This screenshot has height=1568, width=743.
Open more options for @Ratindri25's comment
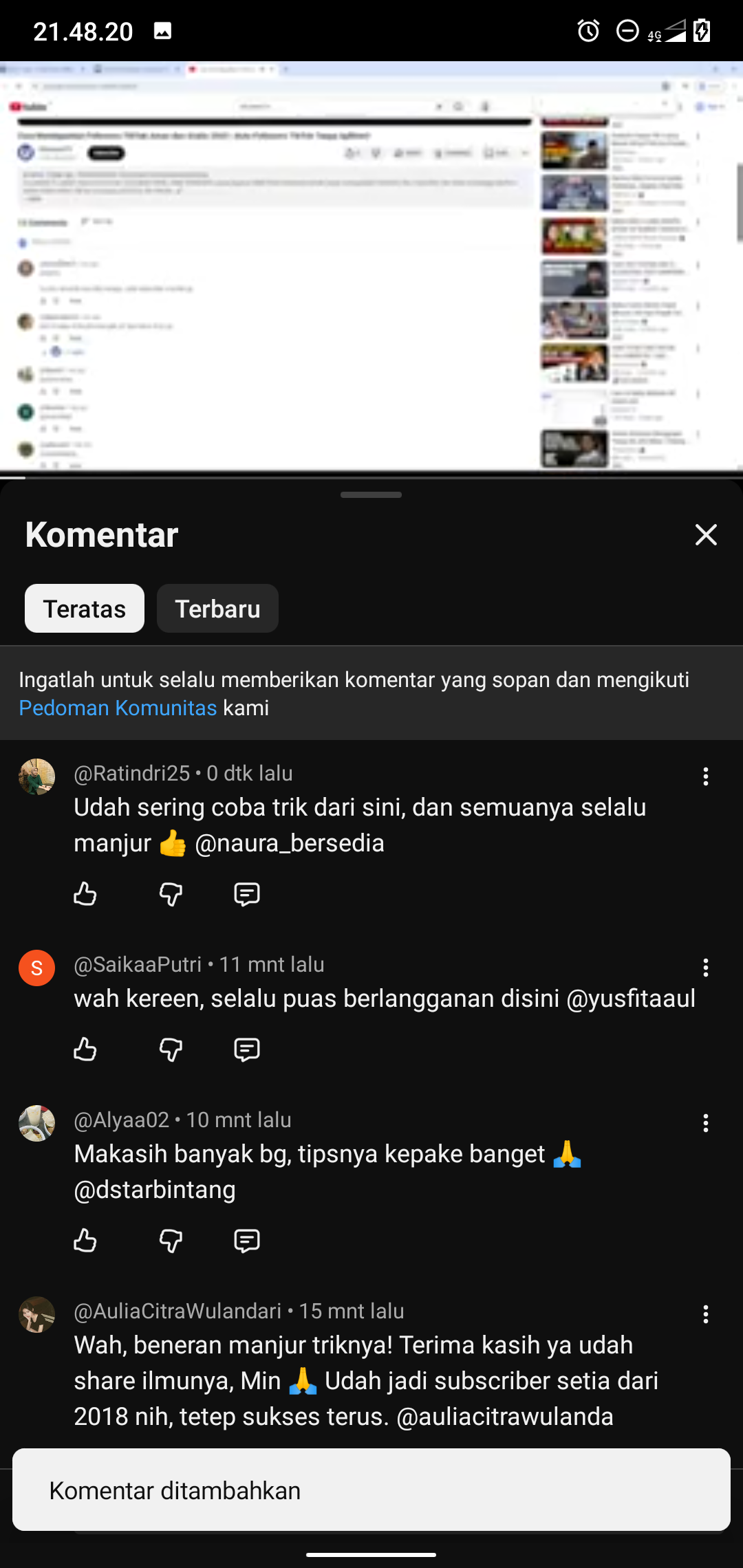coord(705,776)
